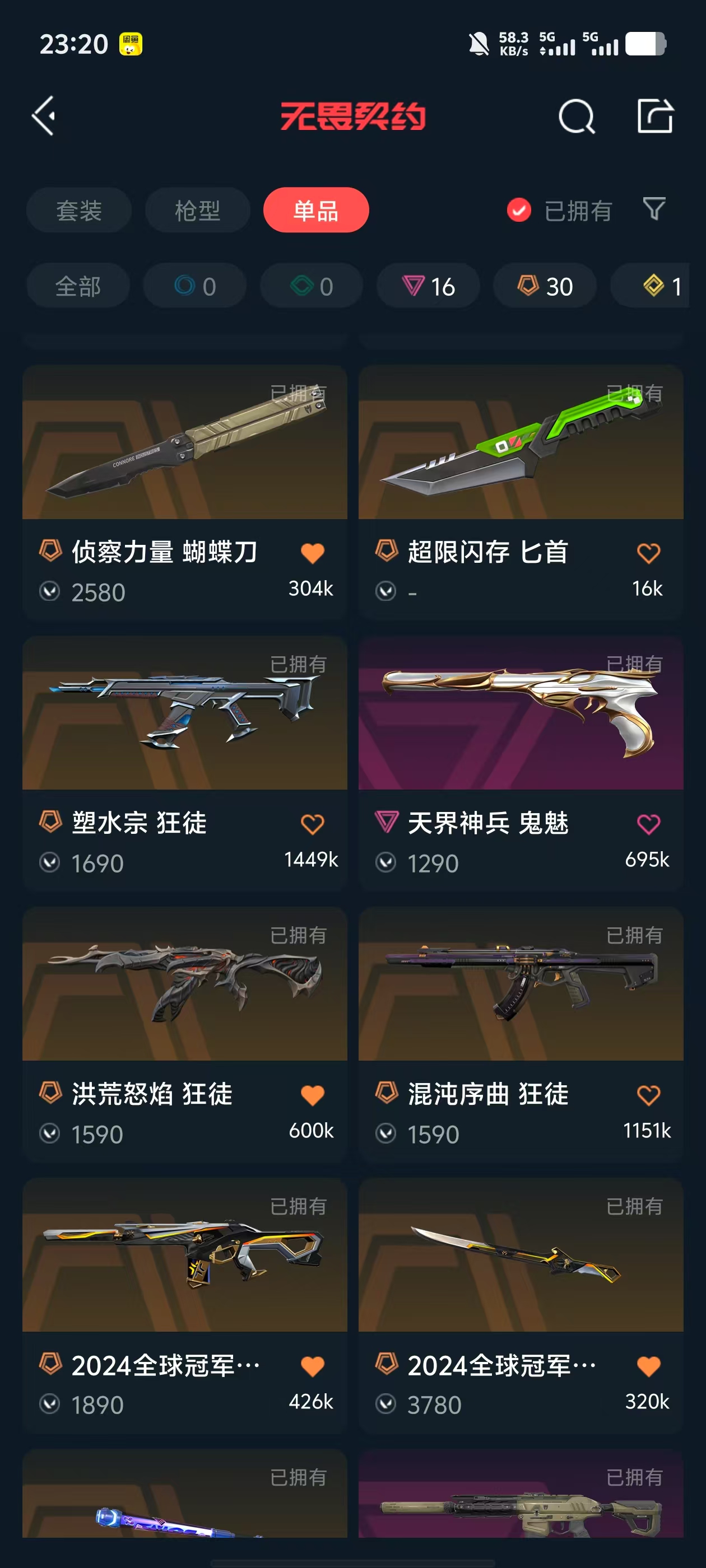The height and width of the screenshot is (1568, 706).
Task: Open the search magnifier icon
Action: 575,116
